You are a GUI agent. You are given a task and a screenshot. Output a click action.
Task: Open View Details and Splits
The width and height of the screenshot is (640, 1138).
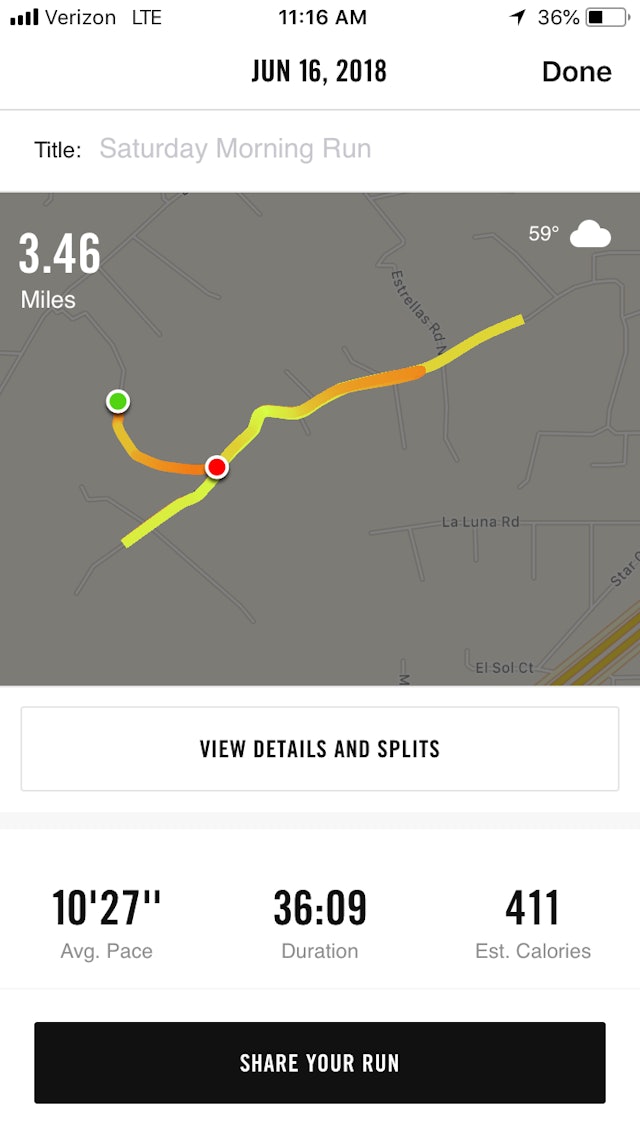coord(319,748)
